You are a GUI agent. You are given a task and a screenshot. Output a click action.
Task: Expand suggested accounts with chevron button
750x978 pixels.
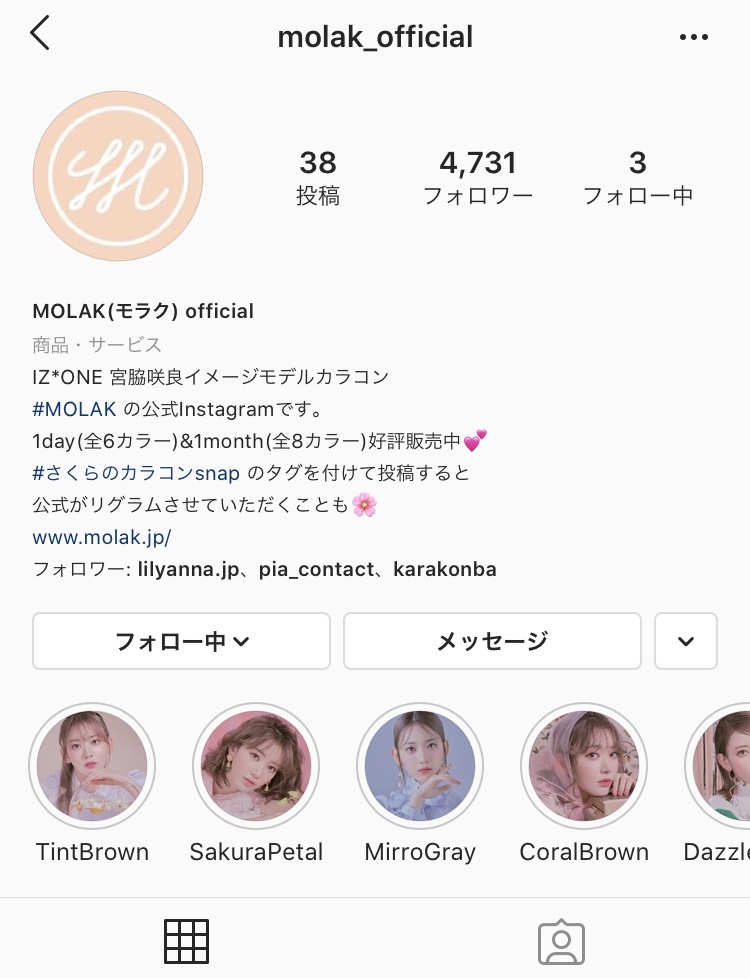686,641
